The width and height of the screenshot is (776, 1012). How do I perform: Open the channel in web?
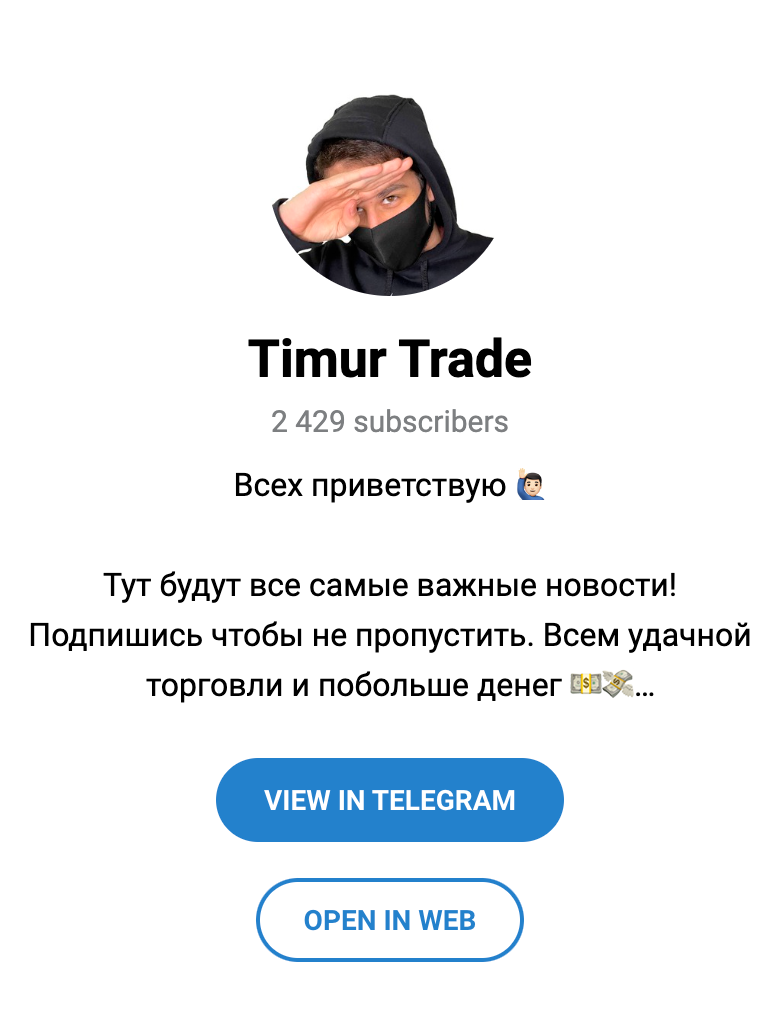[389, 919]
